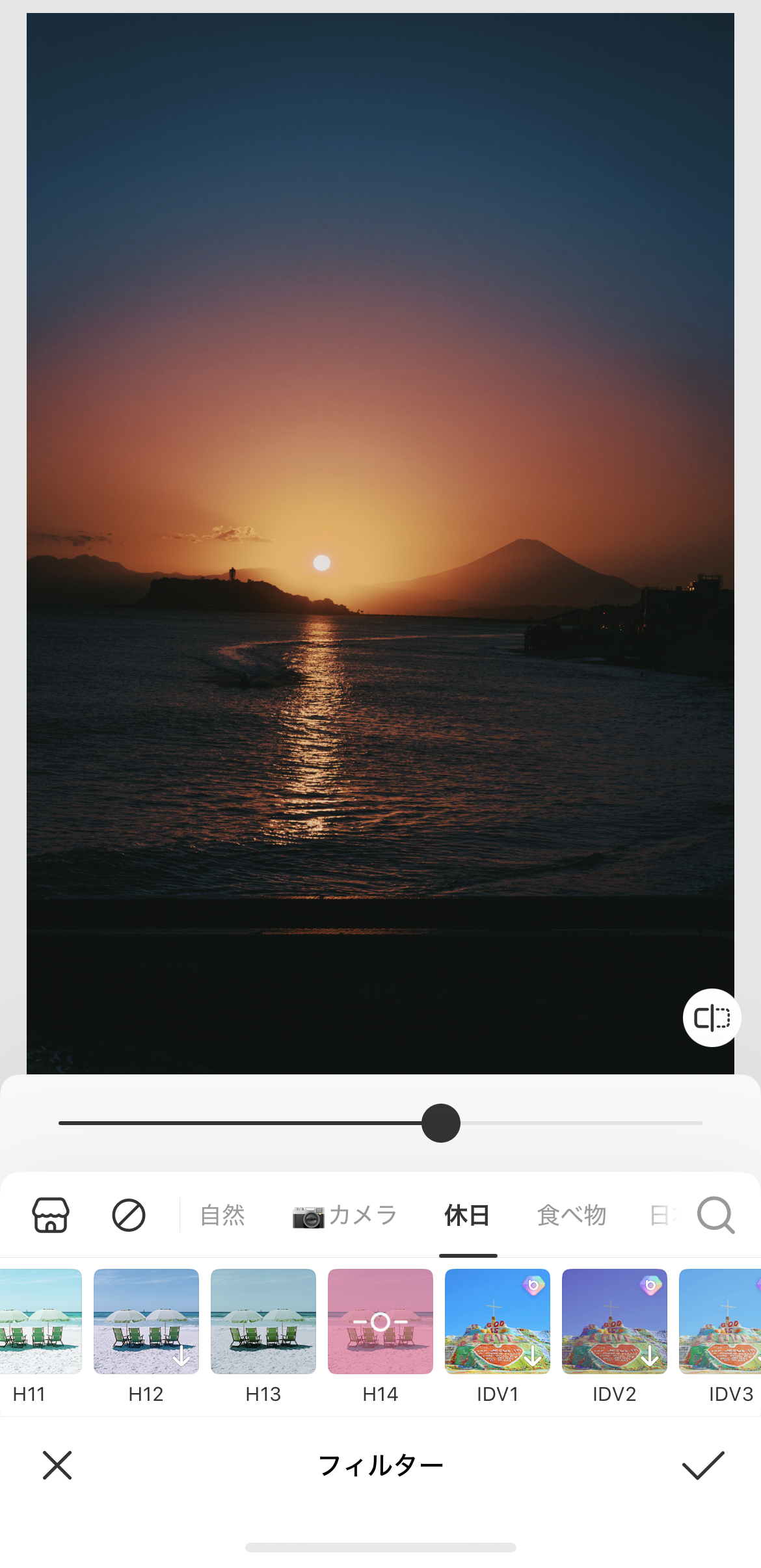Switch to the カメラ filter category

345,1214
